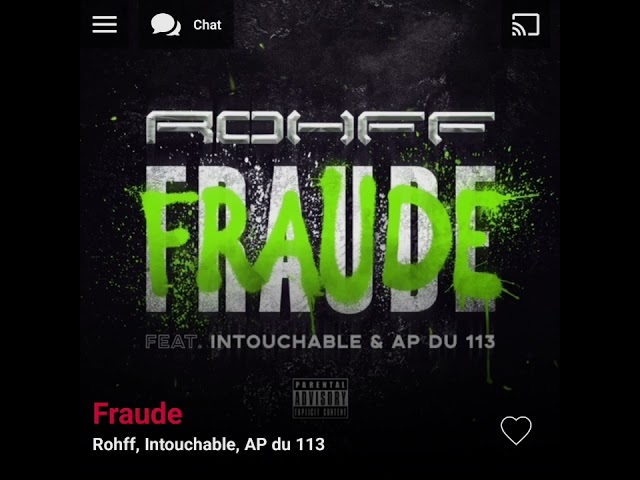Like the song Fraude with the heart icon

click(516, 430)
